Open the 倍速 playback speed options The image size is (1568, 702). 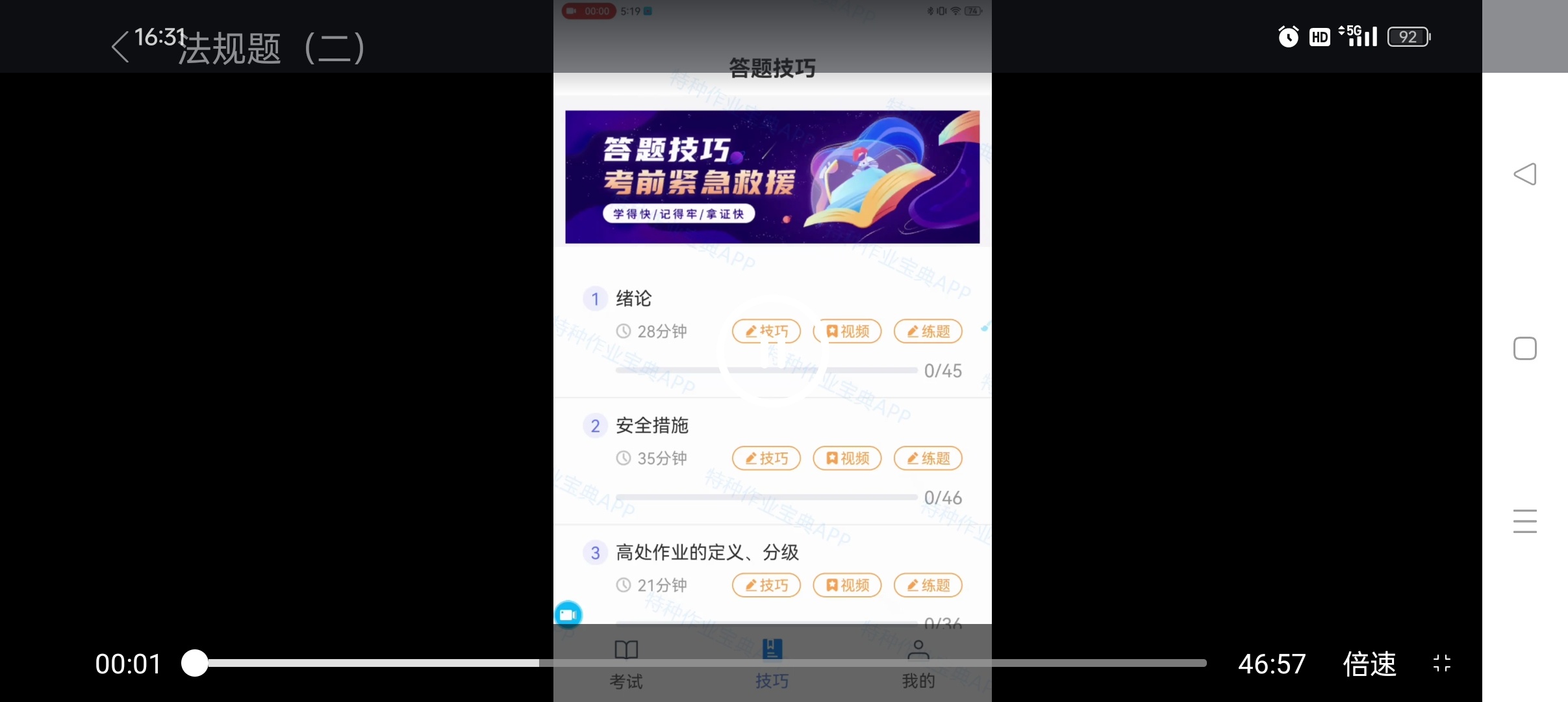tap(1369, 664)
